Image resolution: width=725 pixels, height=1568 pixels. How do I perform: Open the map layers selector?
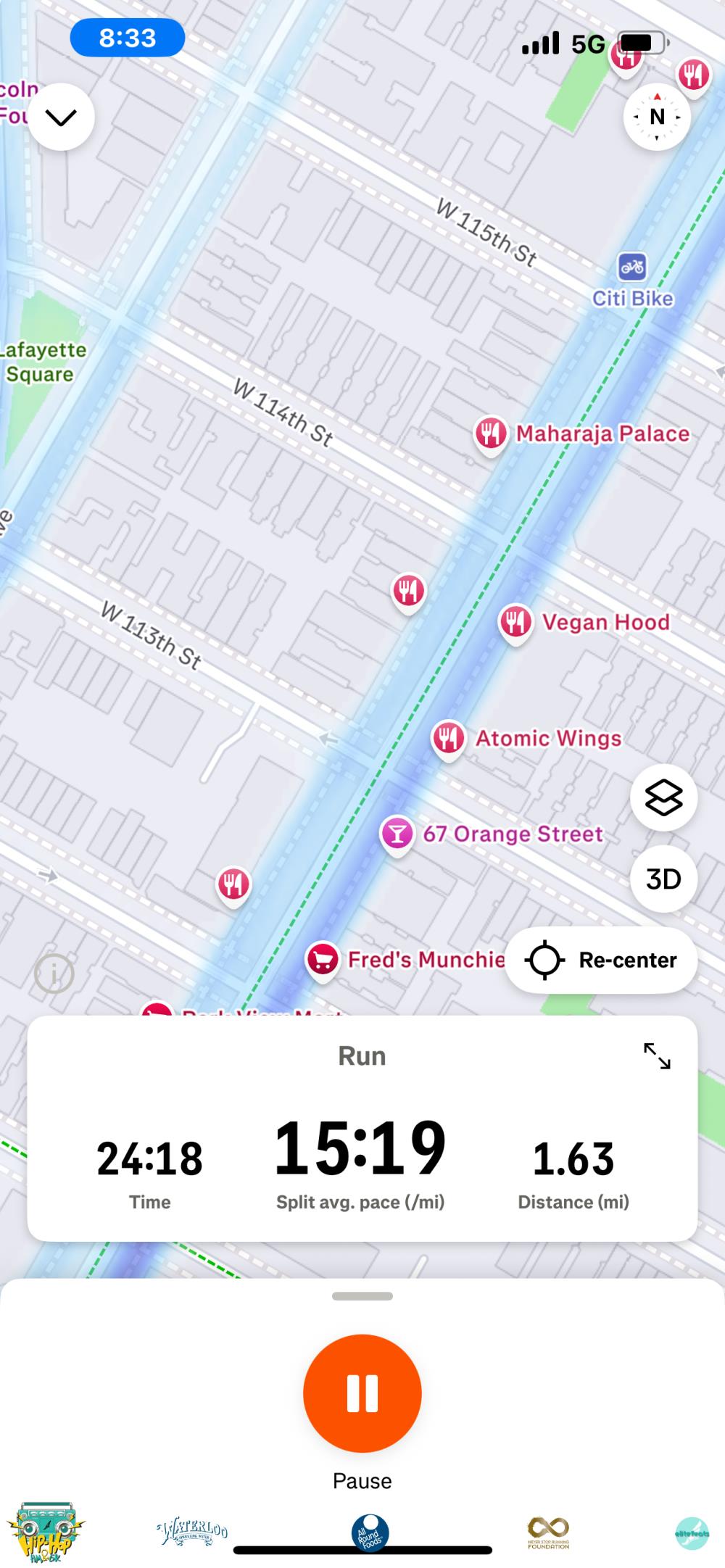pos(663,798)
